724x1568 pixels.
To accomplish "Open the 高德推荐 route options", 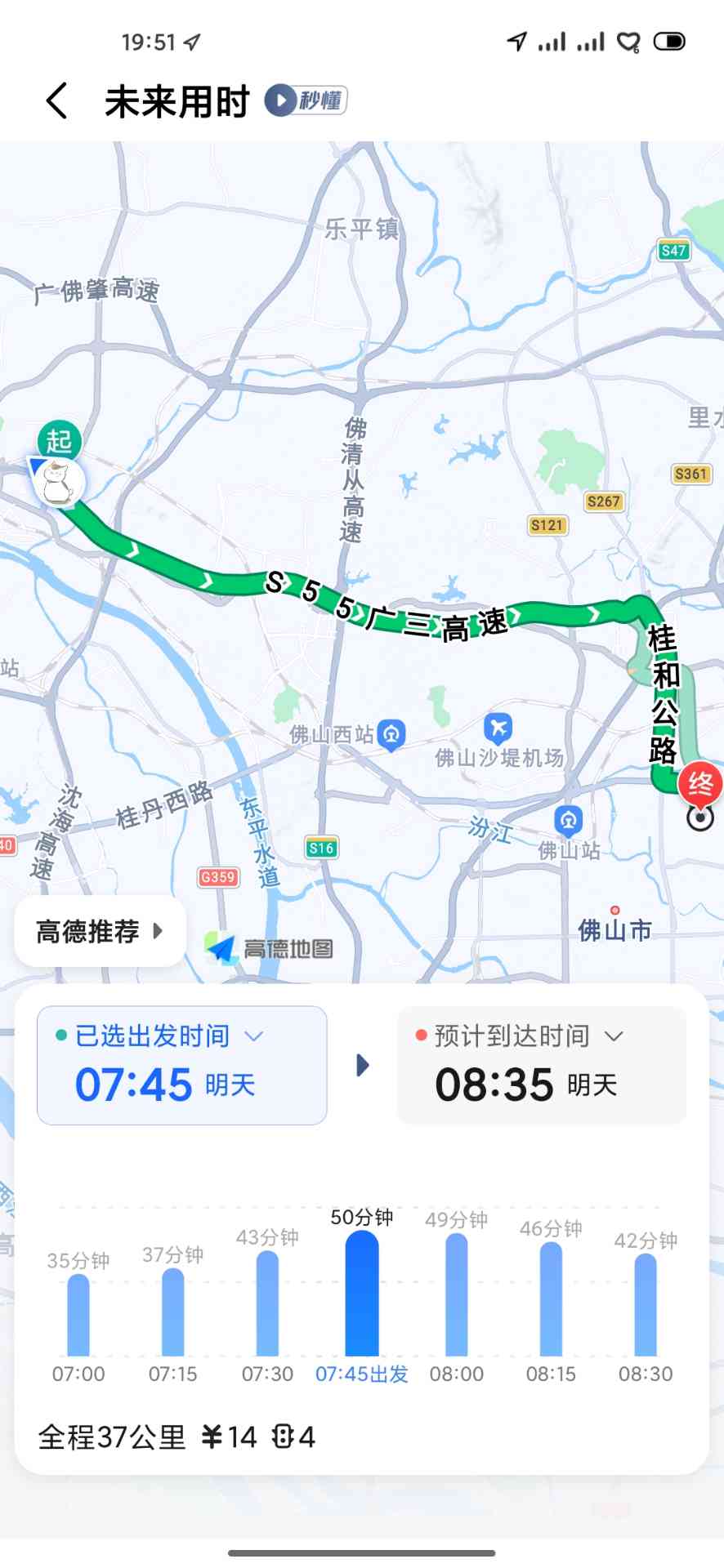I will point(101,931).
